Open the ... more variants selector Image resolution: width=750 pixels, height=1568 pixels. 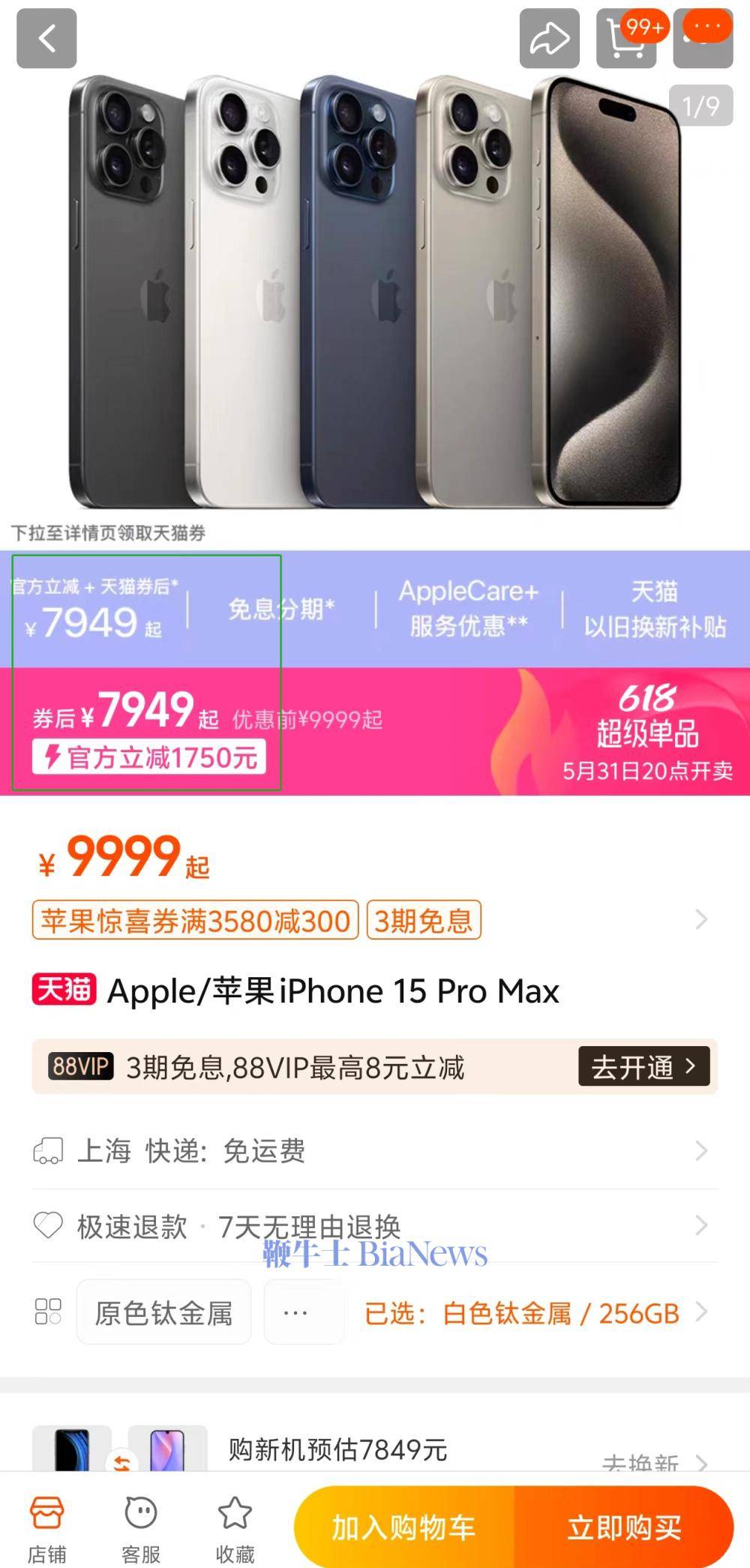pos(304,1313)
